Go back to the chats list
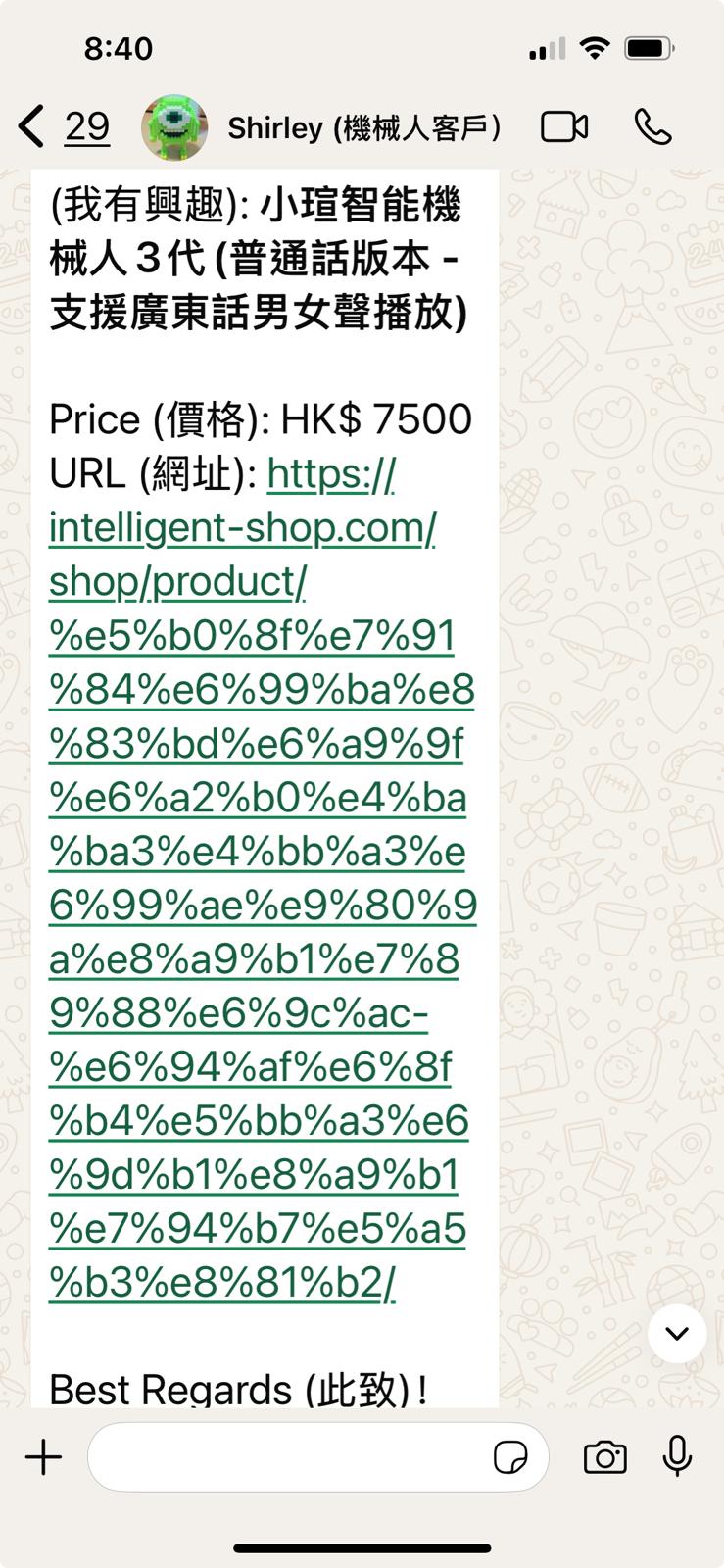This screenshot has width=724, height=1568. (x=33, y=127)
